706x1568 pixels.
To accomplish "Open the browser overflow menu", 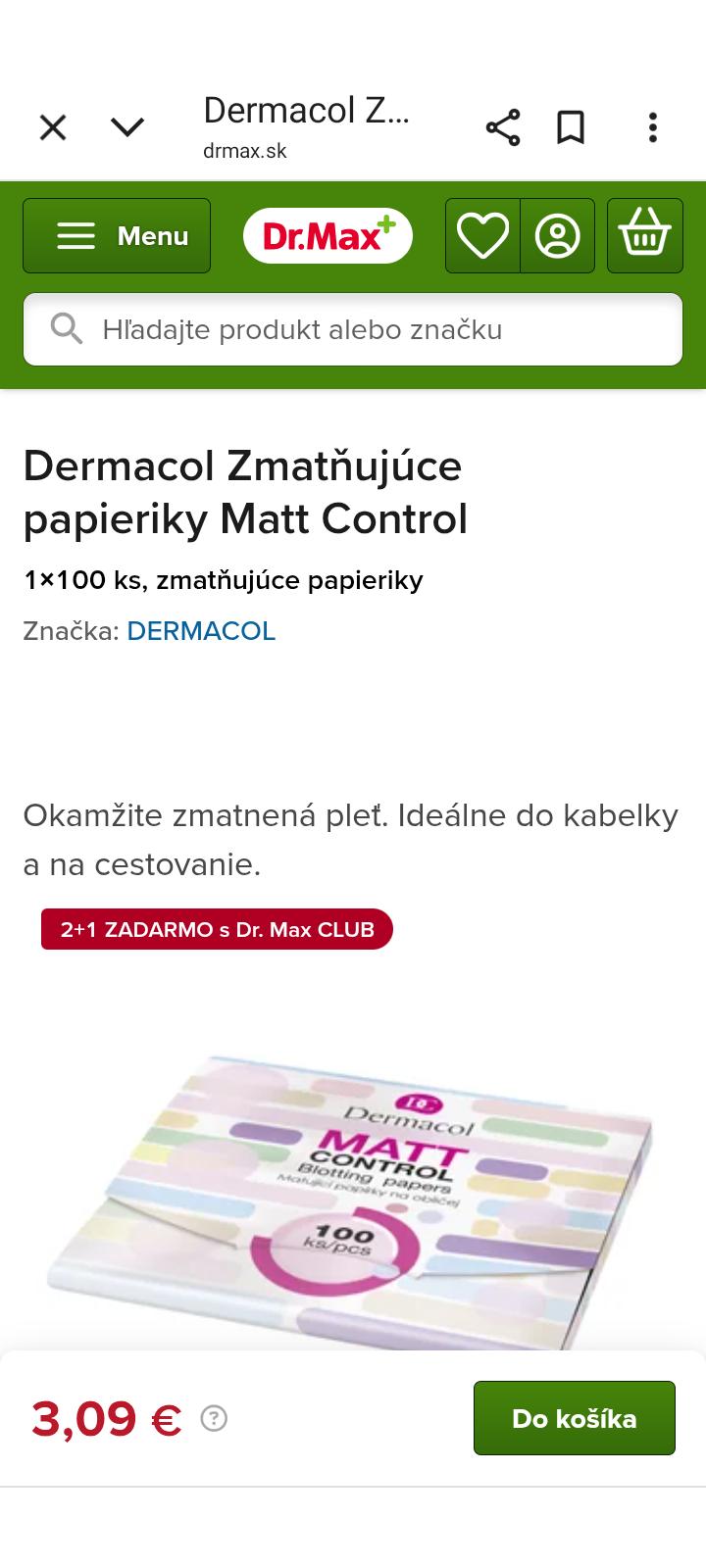I will pos(653,127).
